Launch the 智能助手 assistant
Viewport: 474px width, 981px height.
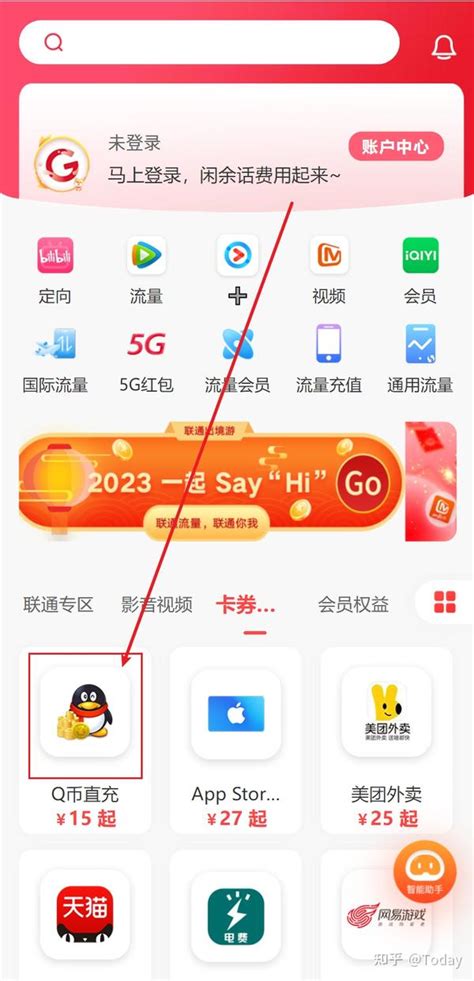(x=425, y=871)
